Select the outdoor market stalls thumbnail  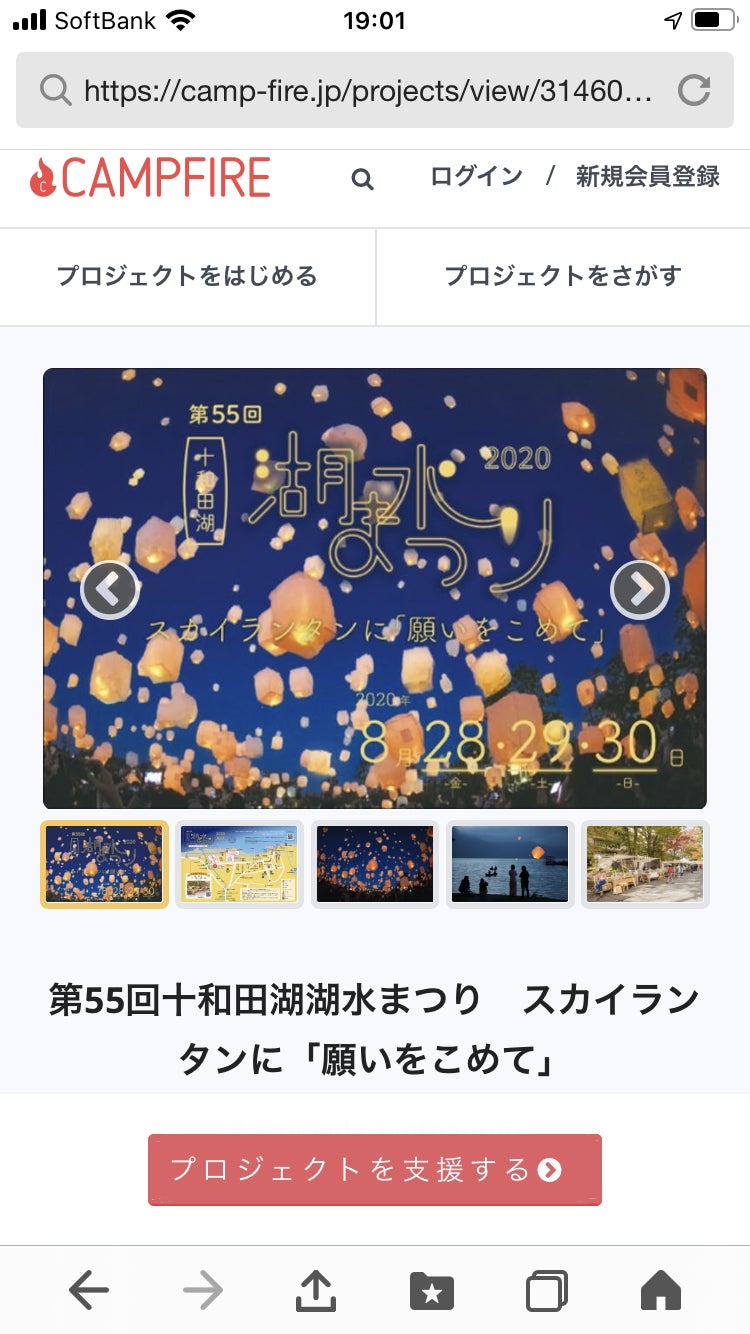[x=645, y=864]
